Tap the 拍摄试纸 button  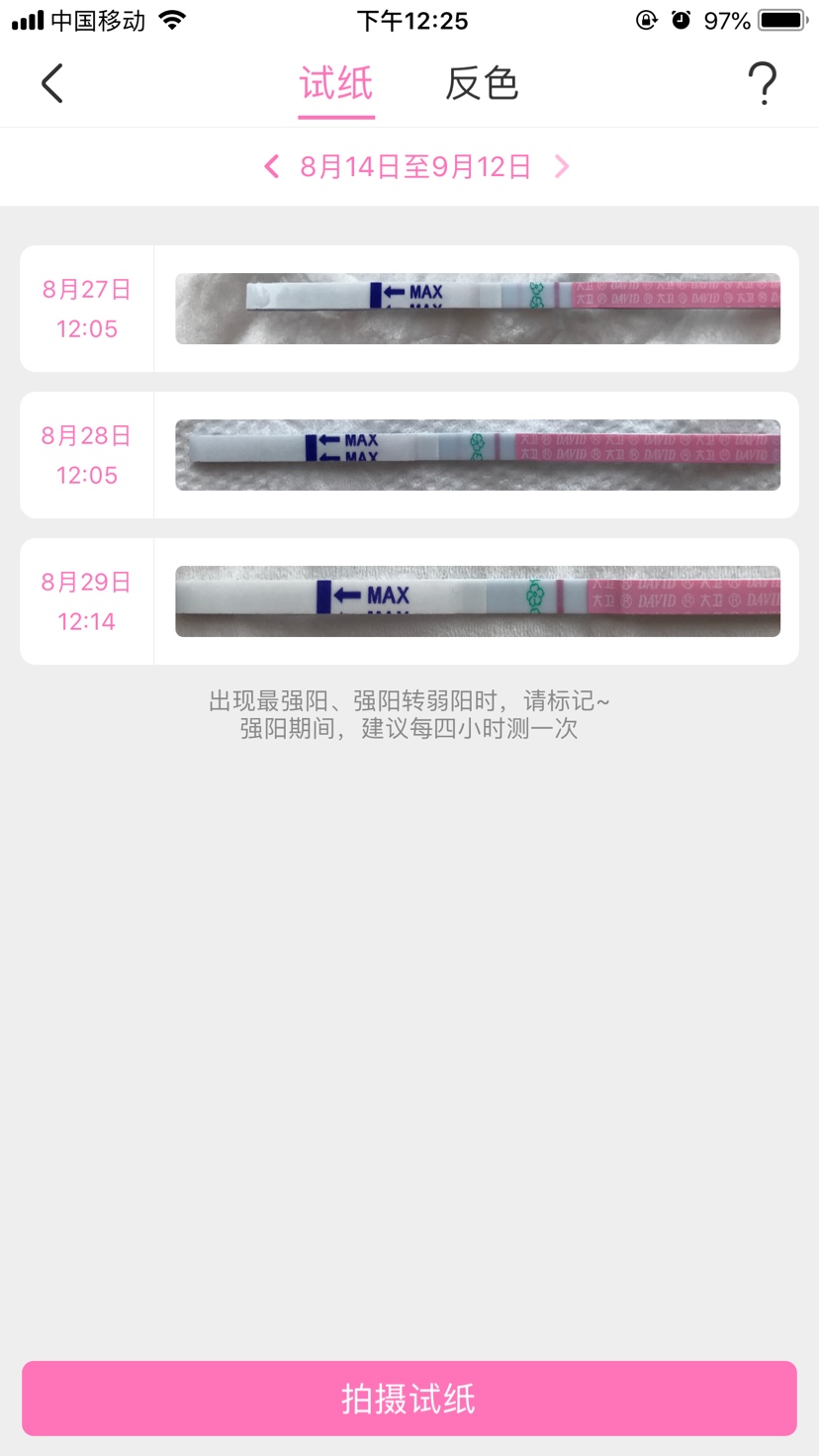409,1399
